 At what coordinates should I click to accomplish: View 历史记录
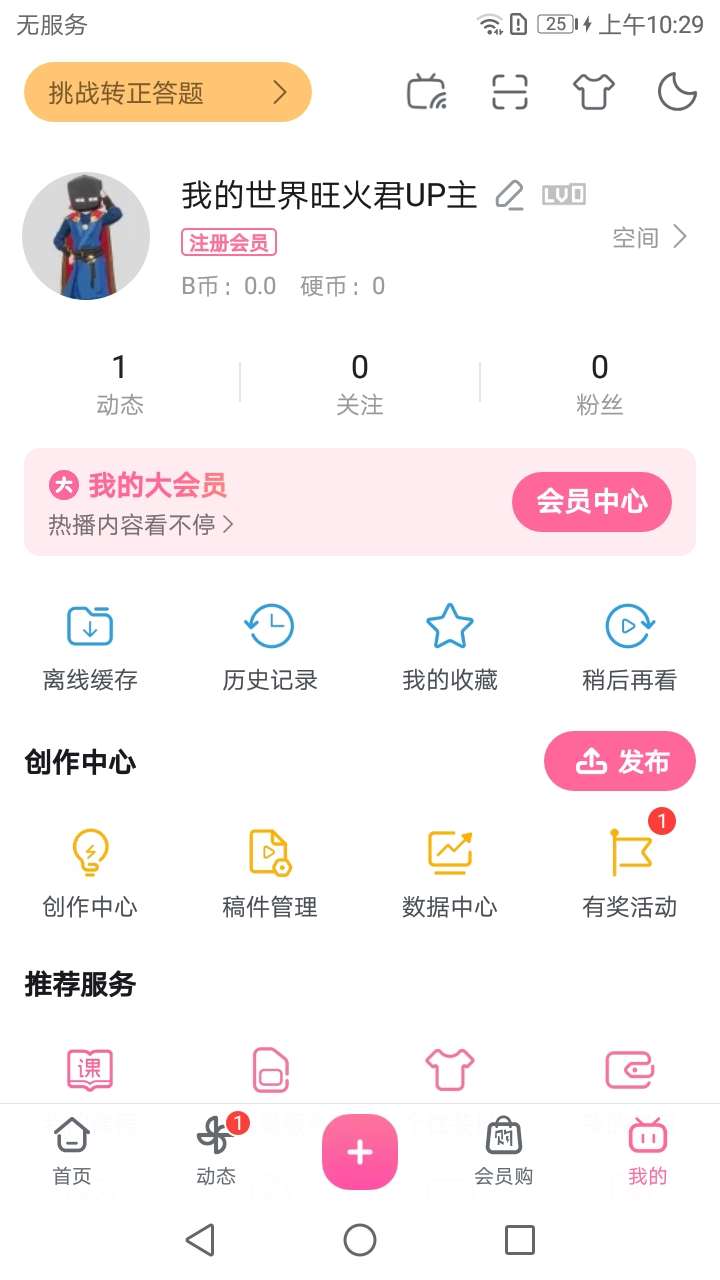click(x=270, y=648)
